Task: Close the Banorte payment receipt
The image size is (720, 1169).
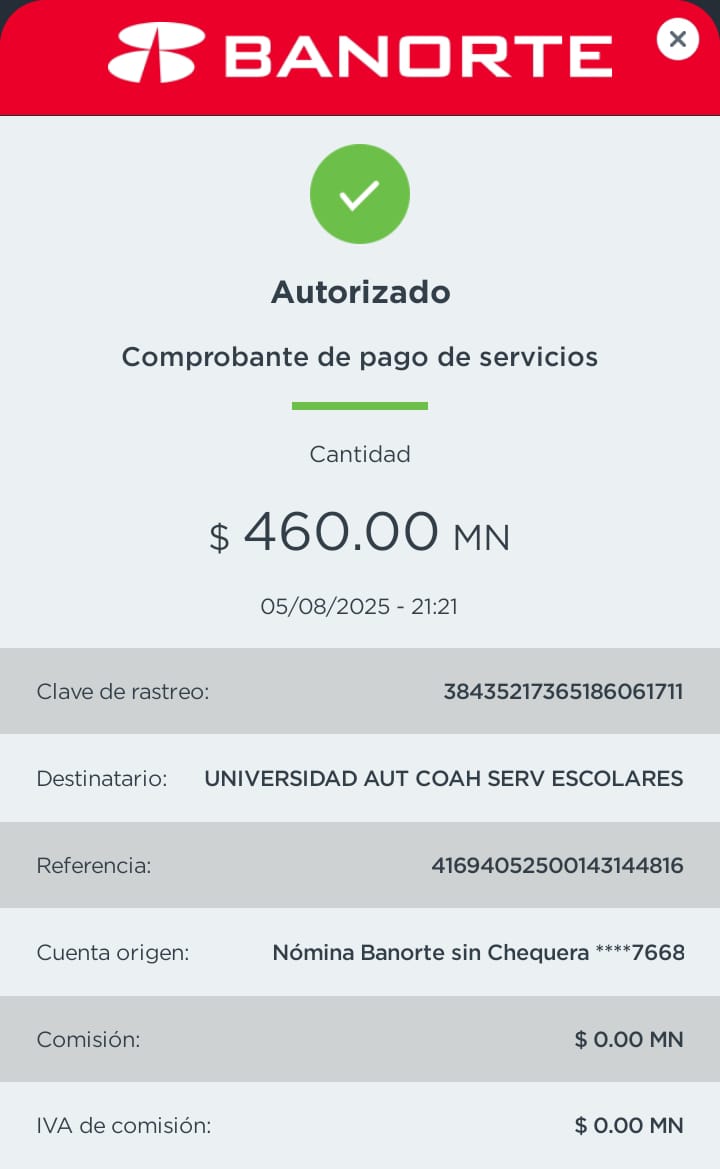Action: pyautogui.click(x=677, y=40)
